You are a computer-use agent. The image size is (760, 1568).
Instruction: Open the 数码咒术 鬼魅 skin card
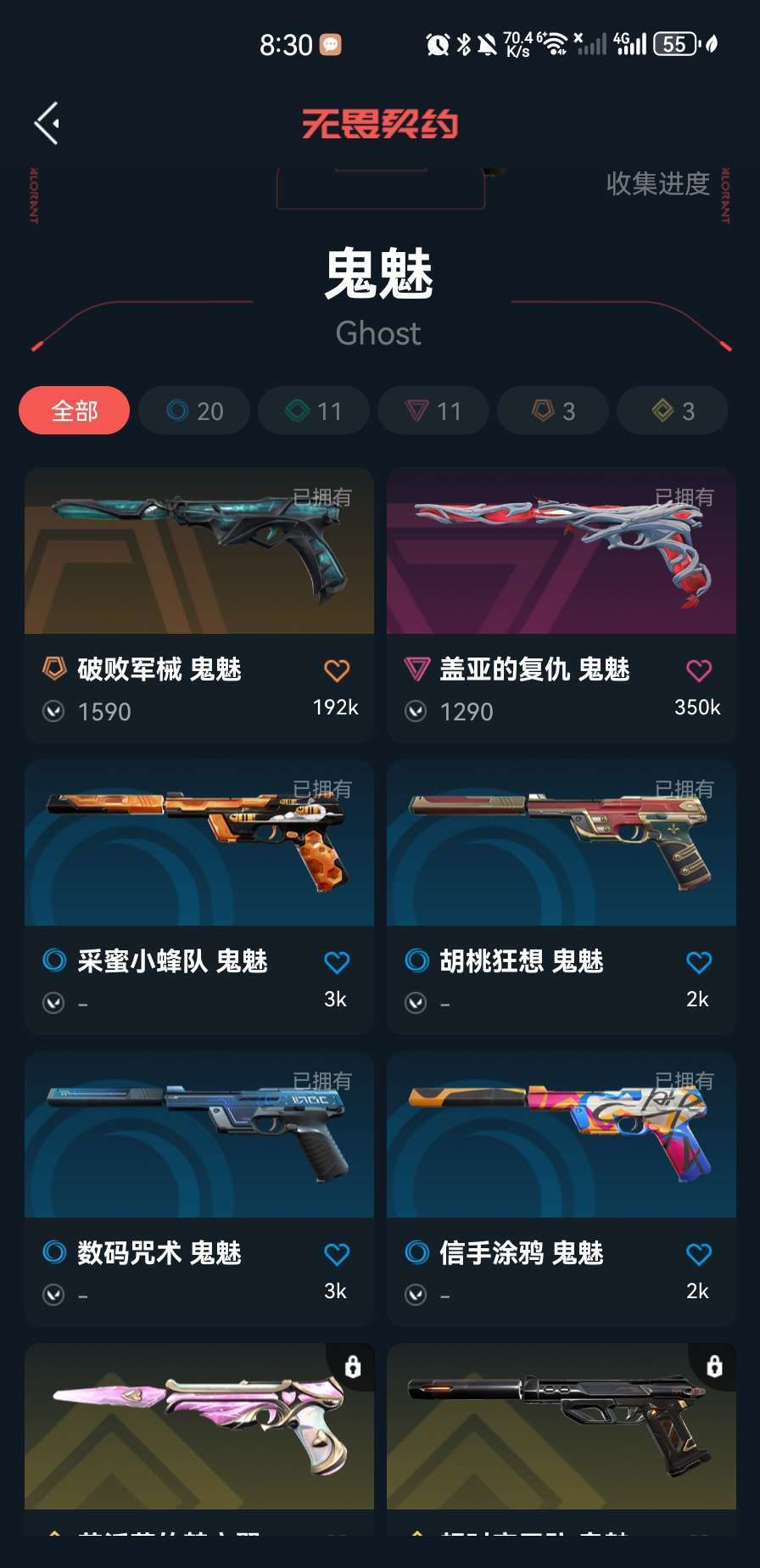[x=199, y=1135]
